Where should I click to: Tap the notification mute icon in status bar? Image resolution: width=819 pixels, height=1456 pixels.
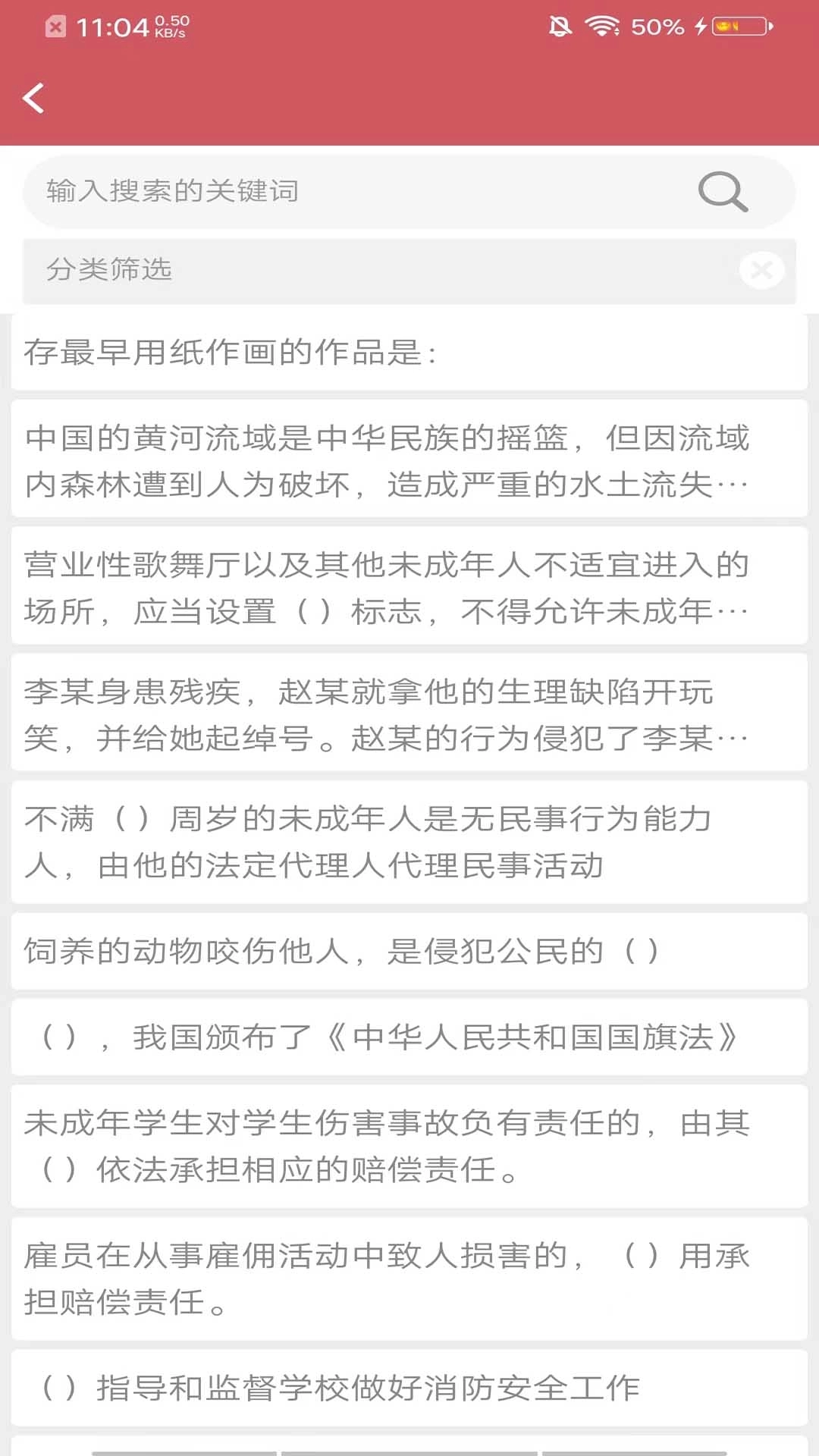(560, 25)
